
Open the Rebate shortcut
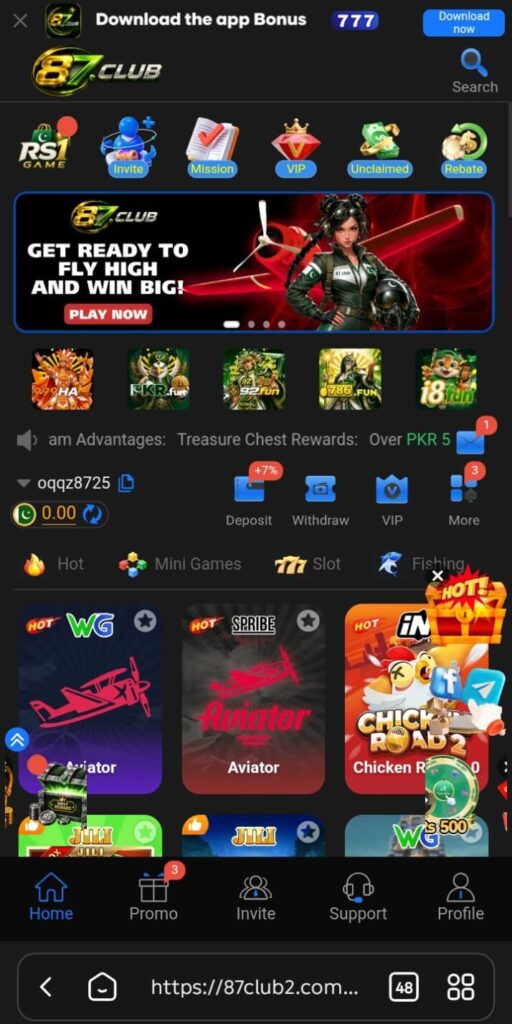pos(464,146)
